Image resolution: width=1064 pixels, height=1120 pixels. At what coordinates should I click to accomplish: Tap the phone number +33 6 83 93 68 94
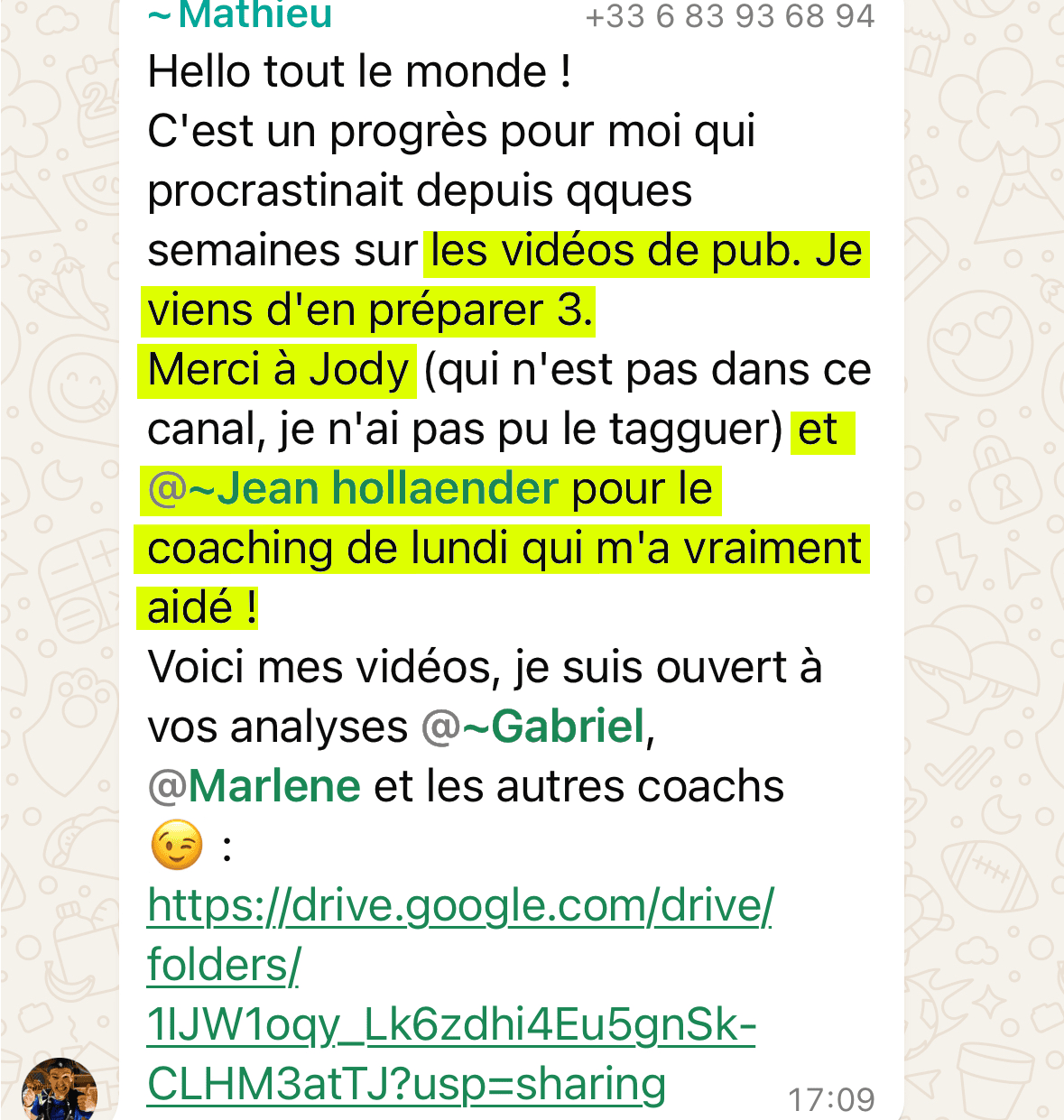(x=729, y=16)
